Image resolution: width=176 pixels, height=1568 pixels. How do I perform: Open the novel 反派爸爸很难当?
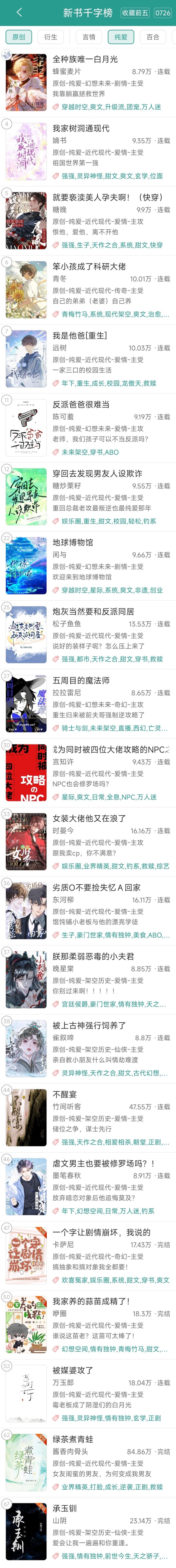pos(81,404)
